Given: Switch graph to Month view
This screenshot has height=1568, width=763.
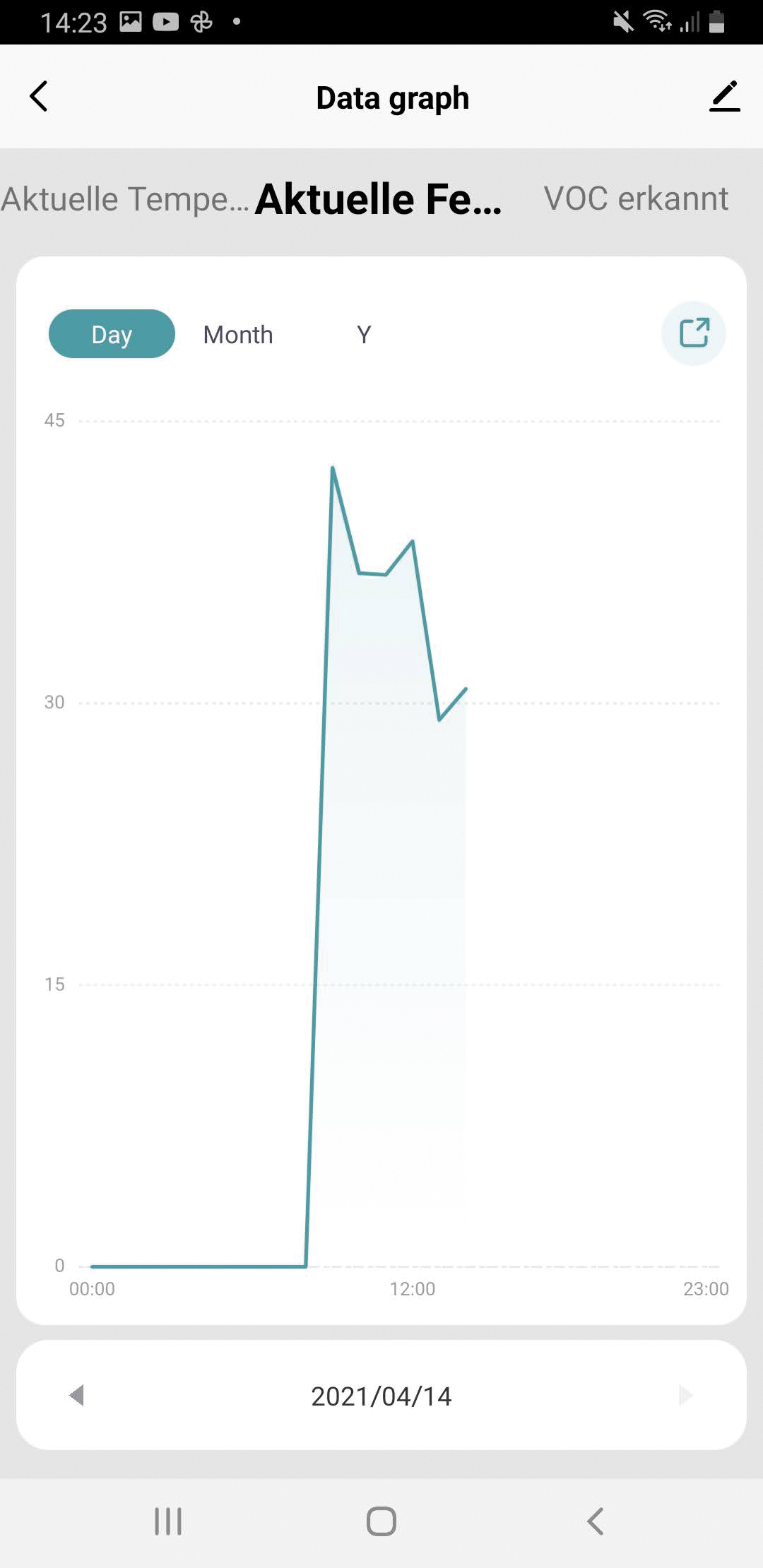Looking at the screenshot, I should point(238,334).
